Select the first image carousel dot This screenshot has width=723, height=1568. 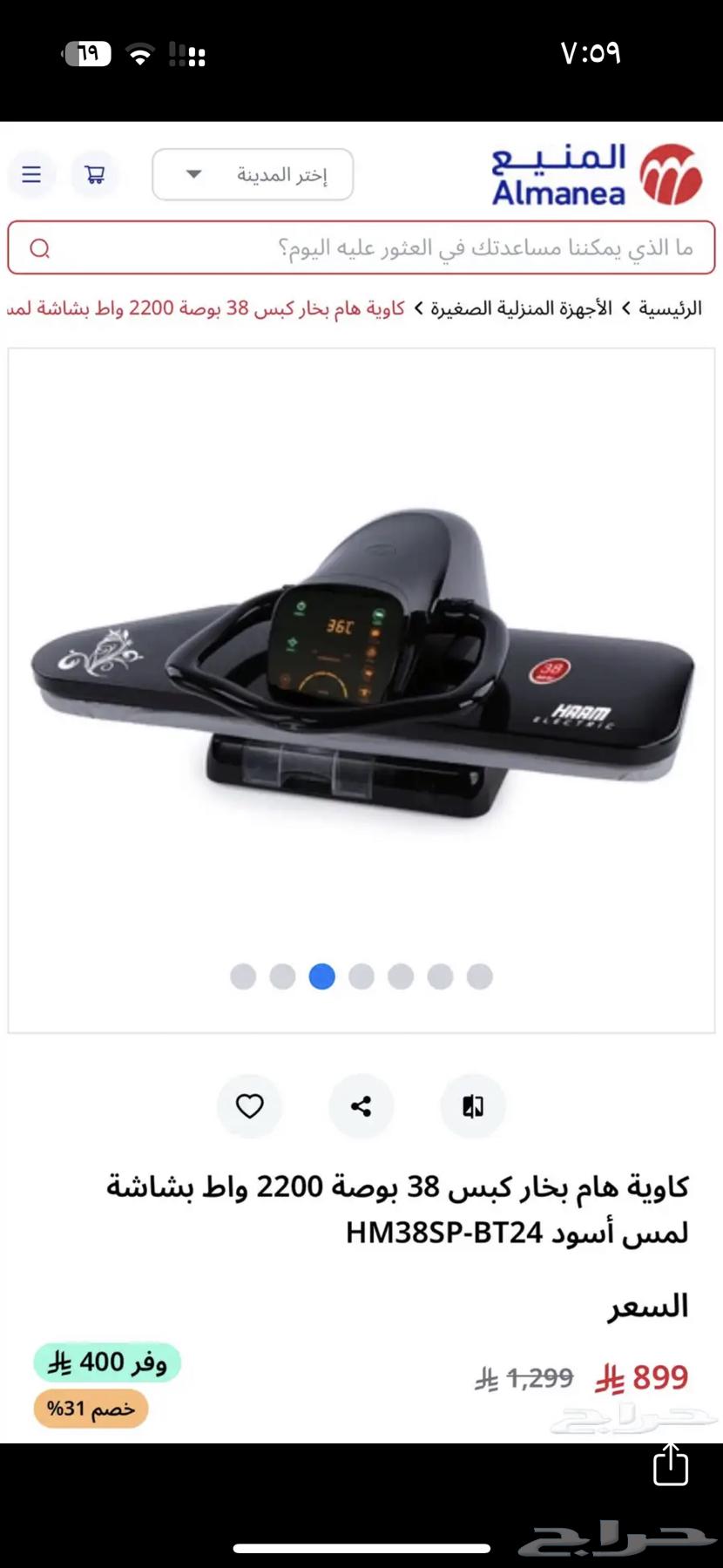point(243,977)
